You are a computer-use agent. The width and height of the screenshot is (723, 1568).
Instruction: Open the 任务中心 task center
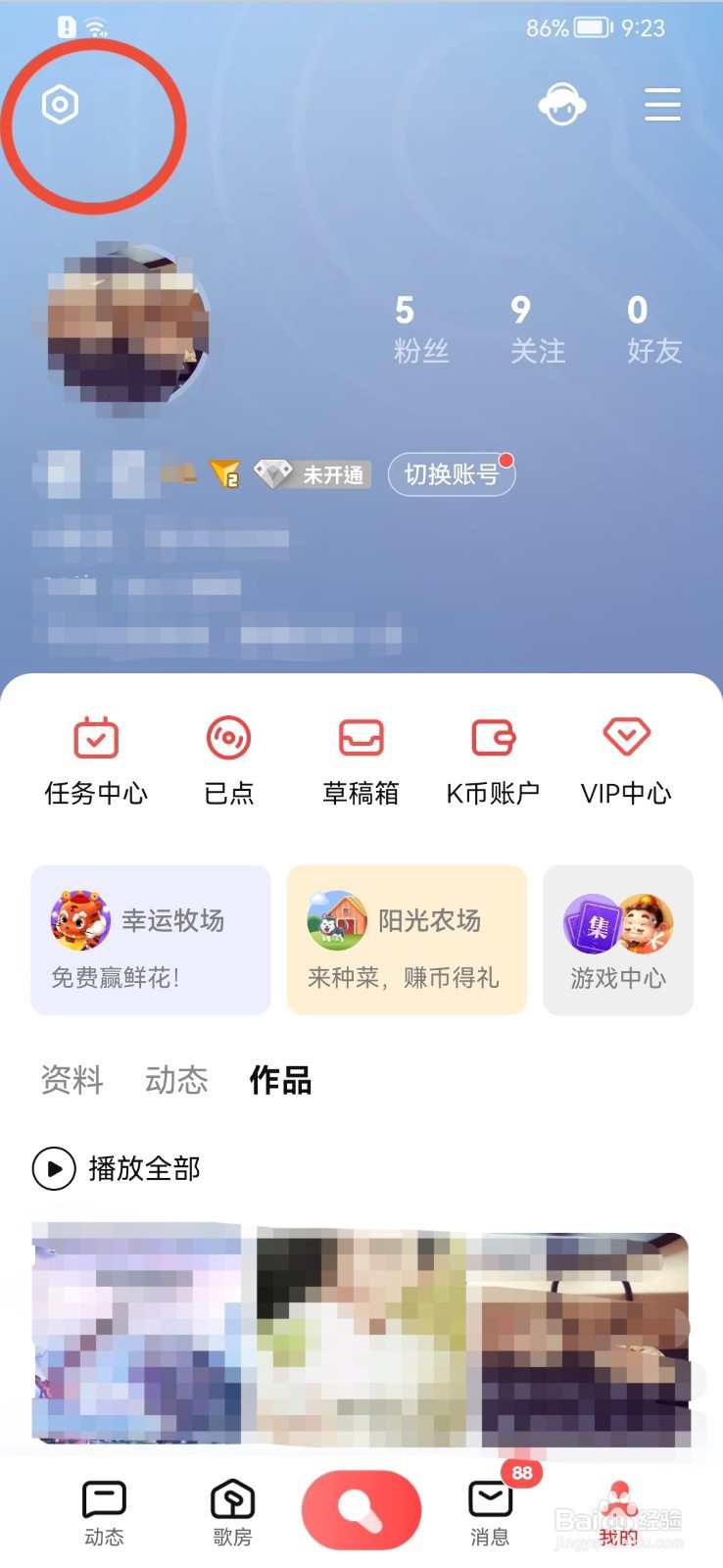(95, 759)
